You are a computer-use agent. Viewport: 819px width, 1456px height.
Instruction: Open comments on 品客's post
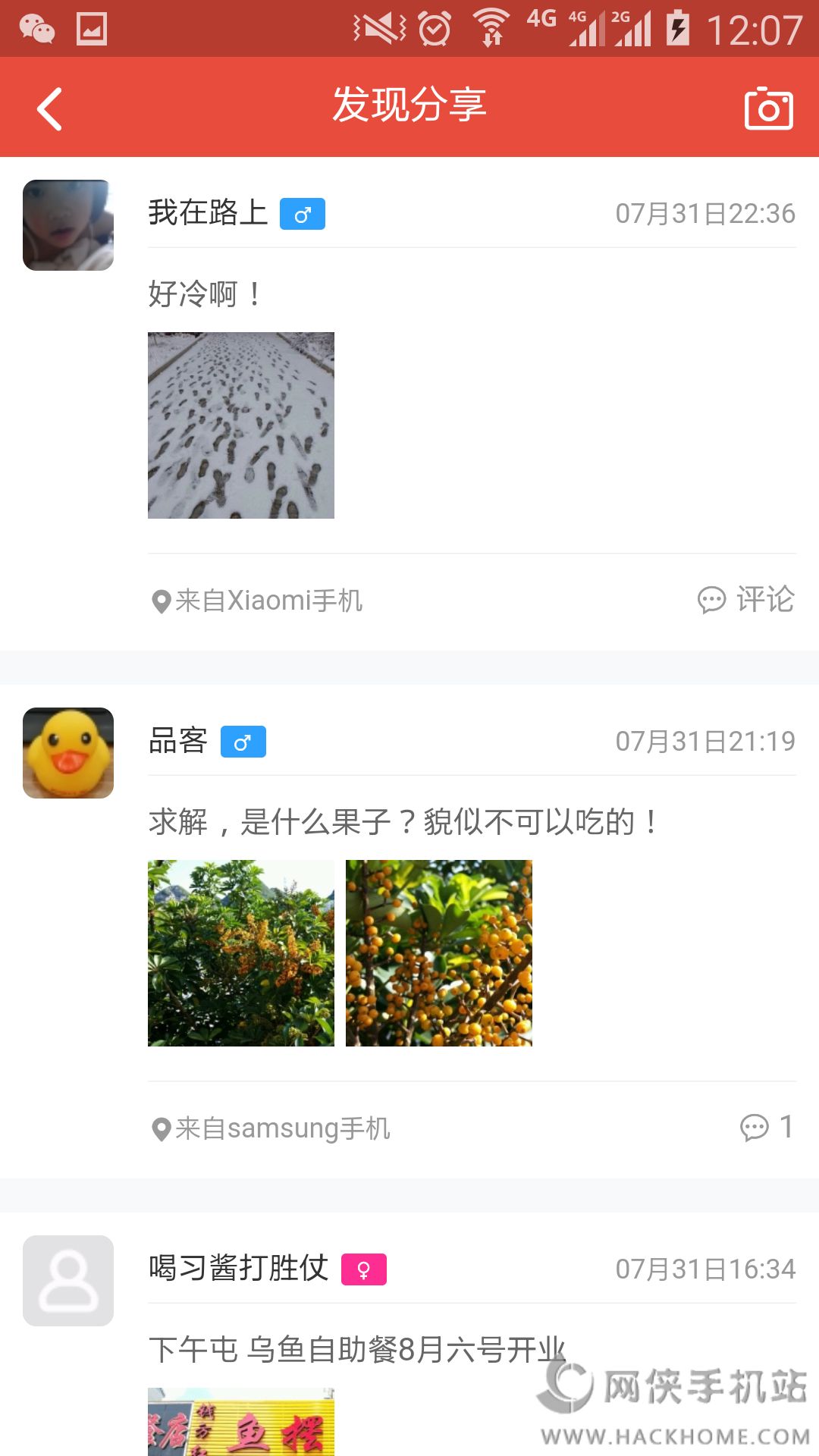pyautogui.click(x=767, y=1128)
